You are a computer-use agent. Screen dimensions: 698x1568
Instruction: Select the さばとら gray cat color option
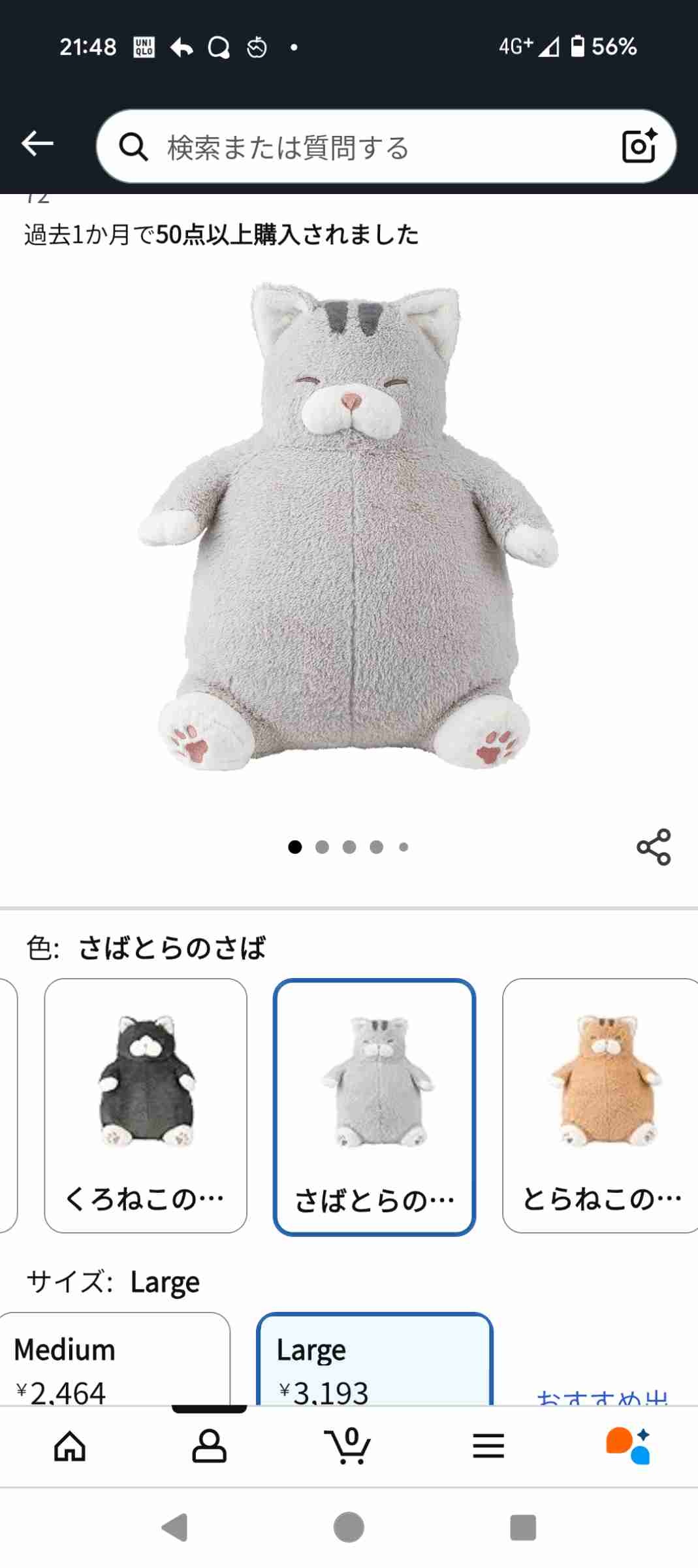(x=374, y=1107)
